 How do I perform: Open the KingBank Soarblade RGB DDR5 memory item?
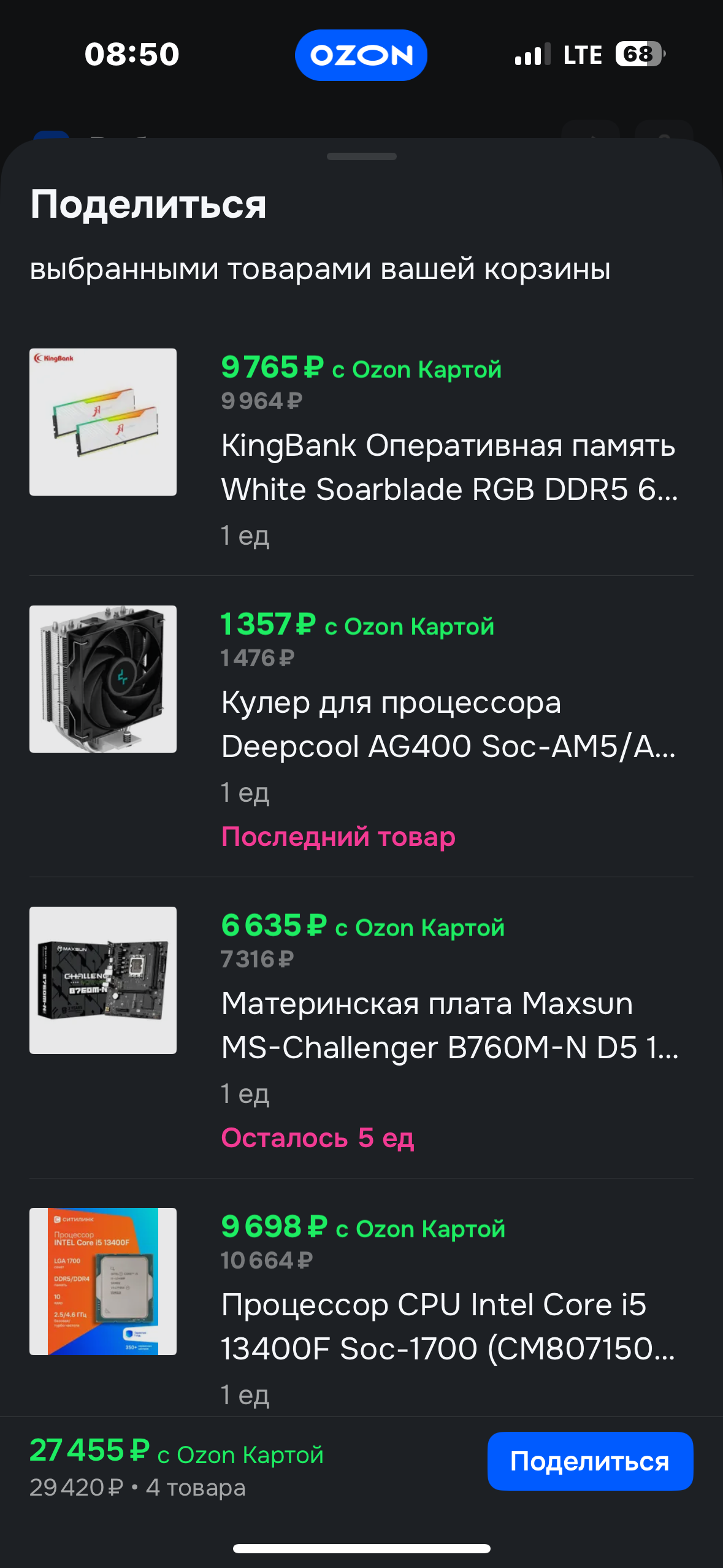point(361,452)
